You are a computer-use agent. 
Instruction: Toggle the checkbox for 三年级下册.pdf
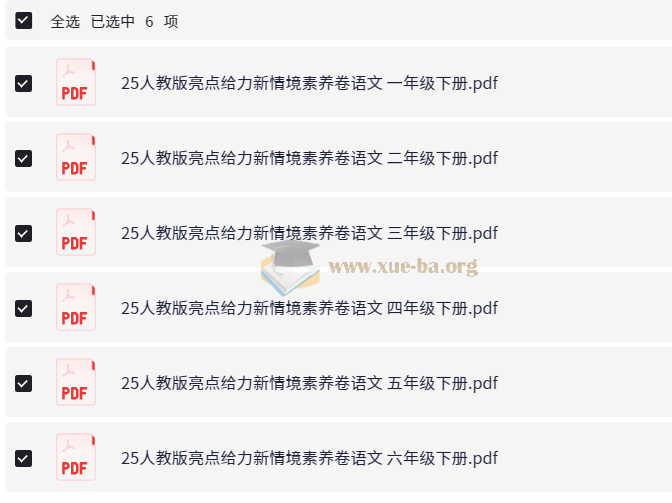click(x=24, y=233)
